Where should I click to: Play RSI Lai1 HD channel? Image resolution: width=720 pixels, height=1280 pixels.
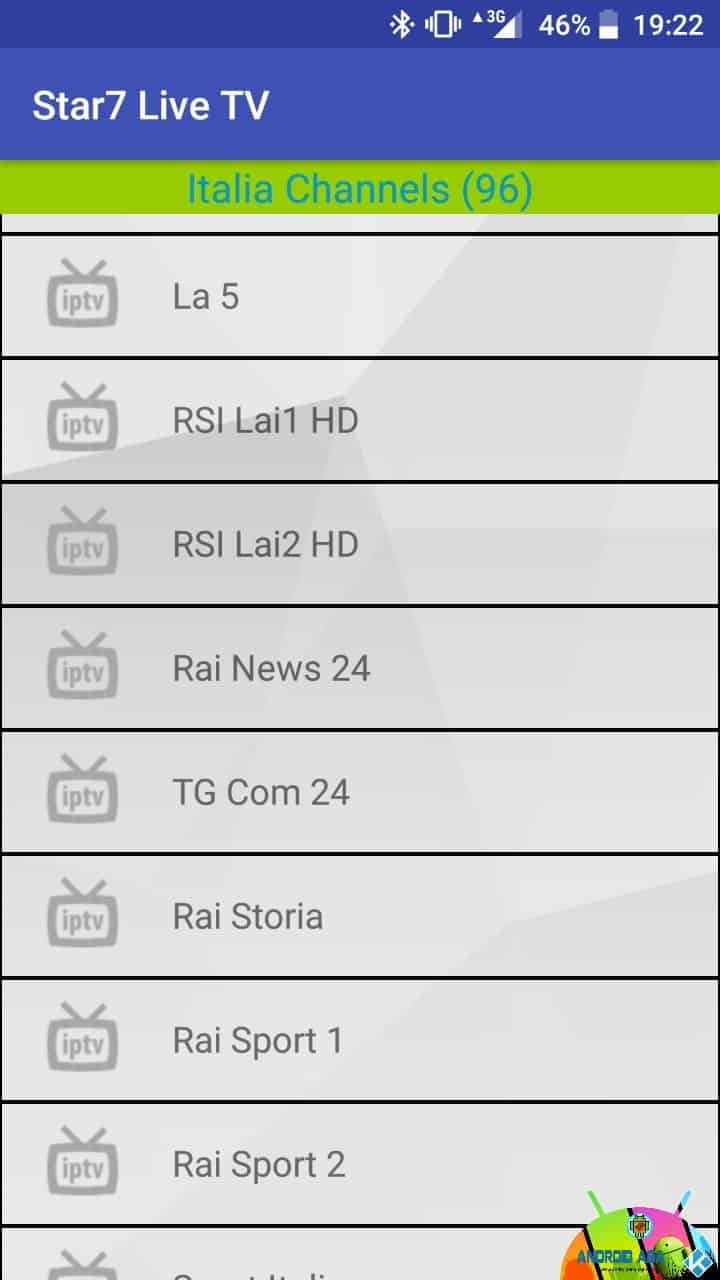[360, 420]
